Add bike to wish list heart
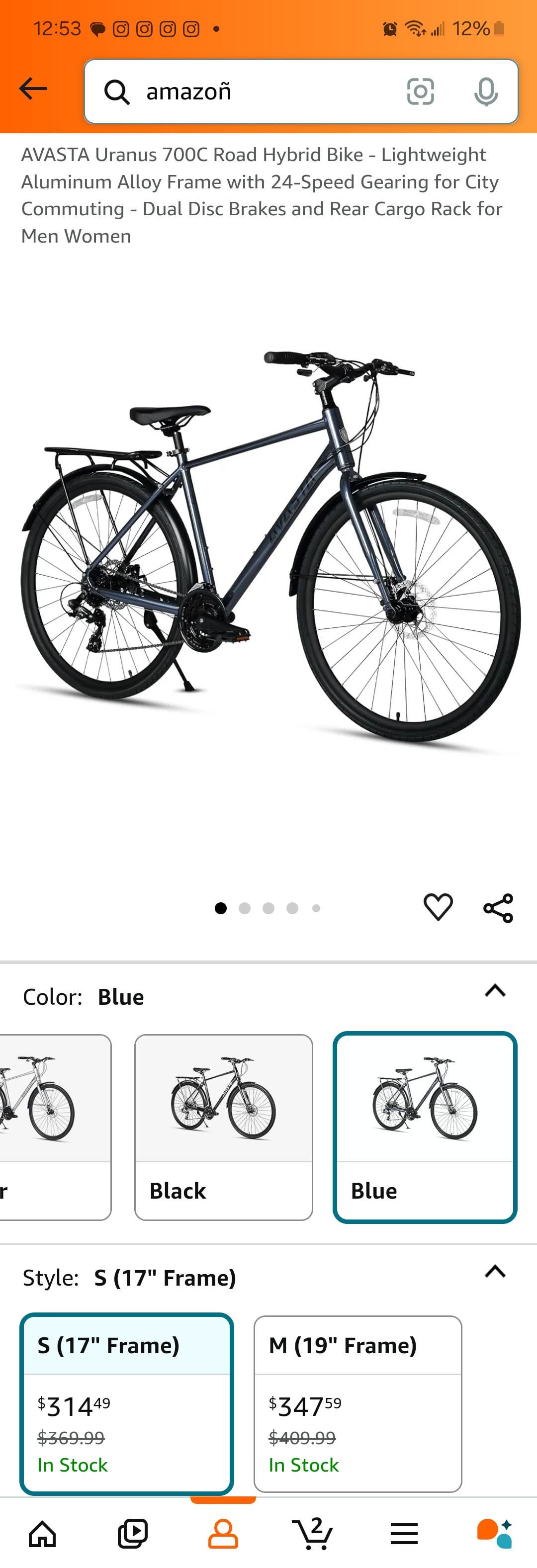 [x=438, y=907]
